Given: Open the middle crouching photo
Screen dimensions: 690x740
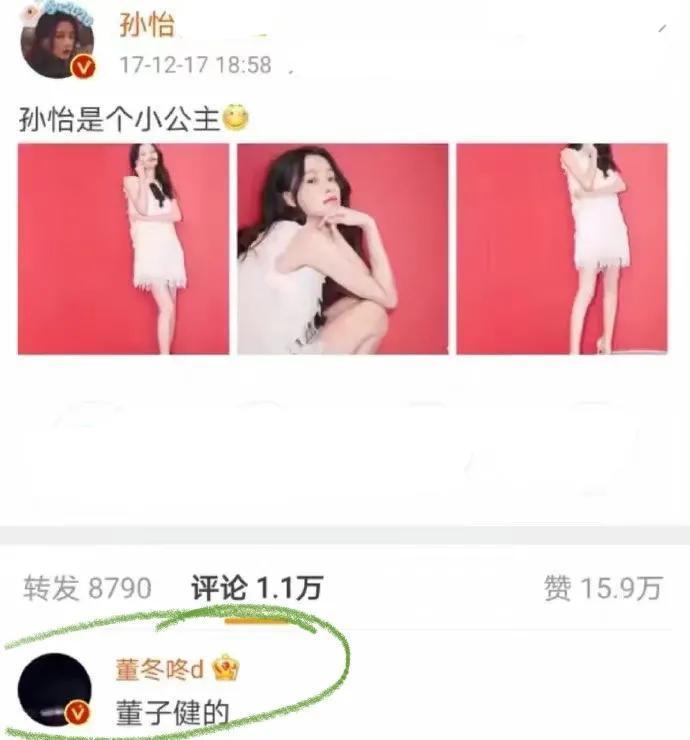Looking at the screenshot, I should click(x=342, y=248).
